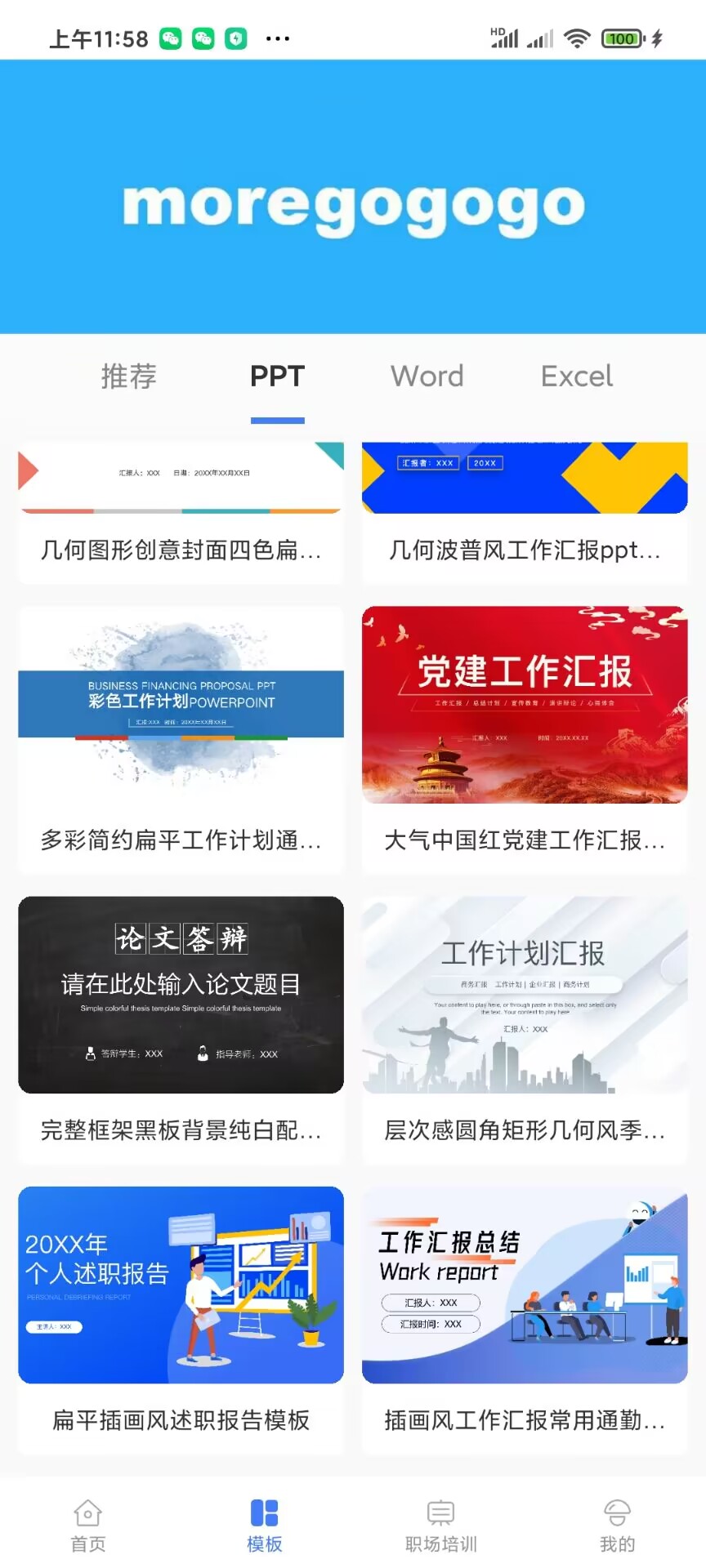Switch to the Excel tab
Viewport: 706px width, 1568px height.
tap(576, 376)
